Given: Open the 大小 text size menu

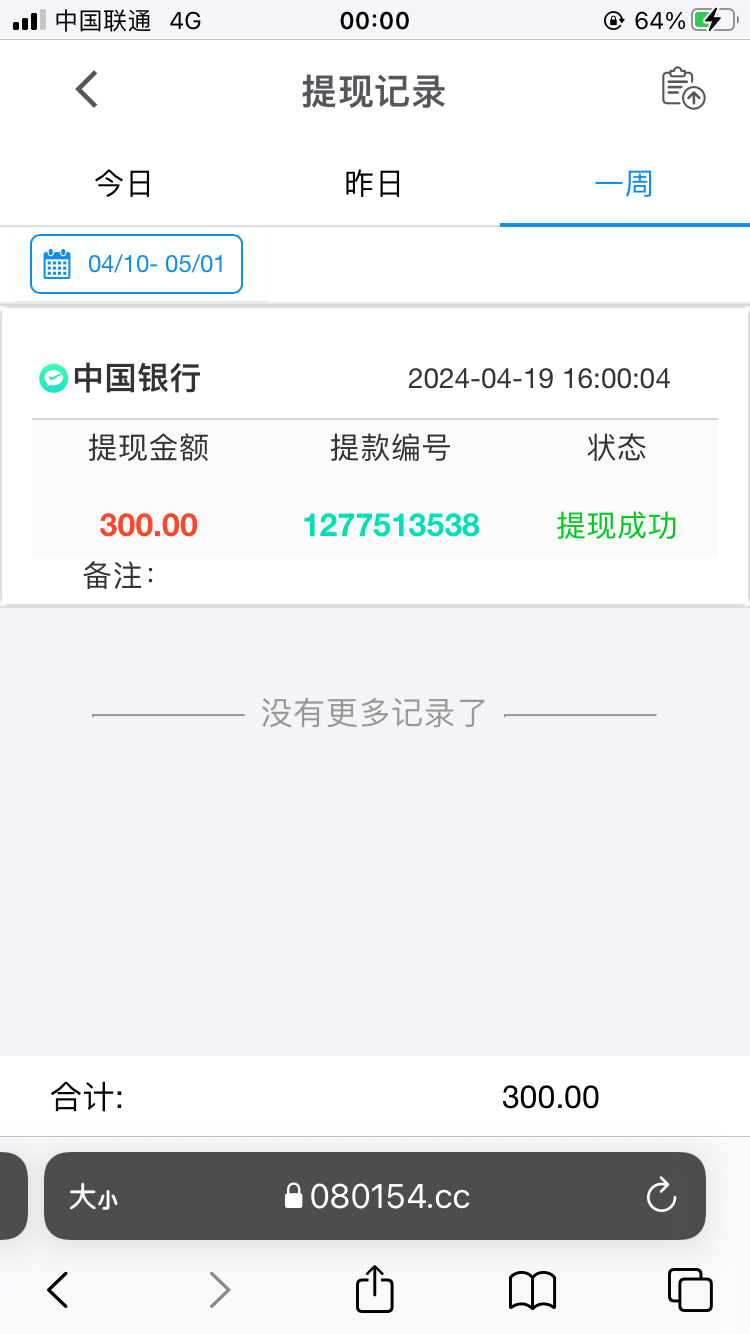Looking at the screenshot, I should (92, 1196).
